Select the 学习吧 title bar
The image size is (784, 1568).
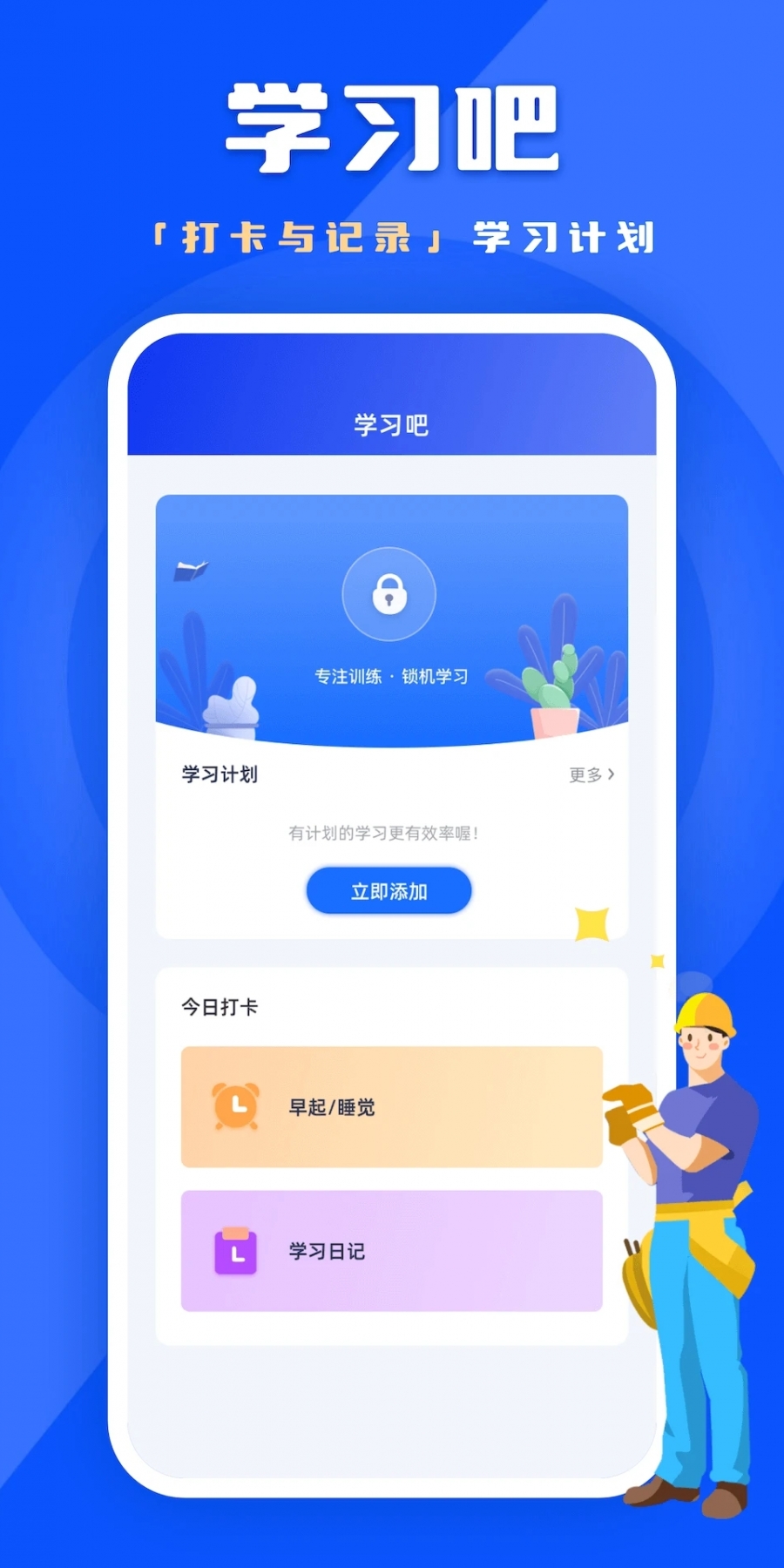389,424
